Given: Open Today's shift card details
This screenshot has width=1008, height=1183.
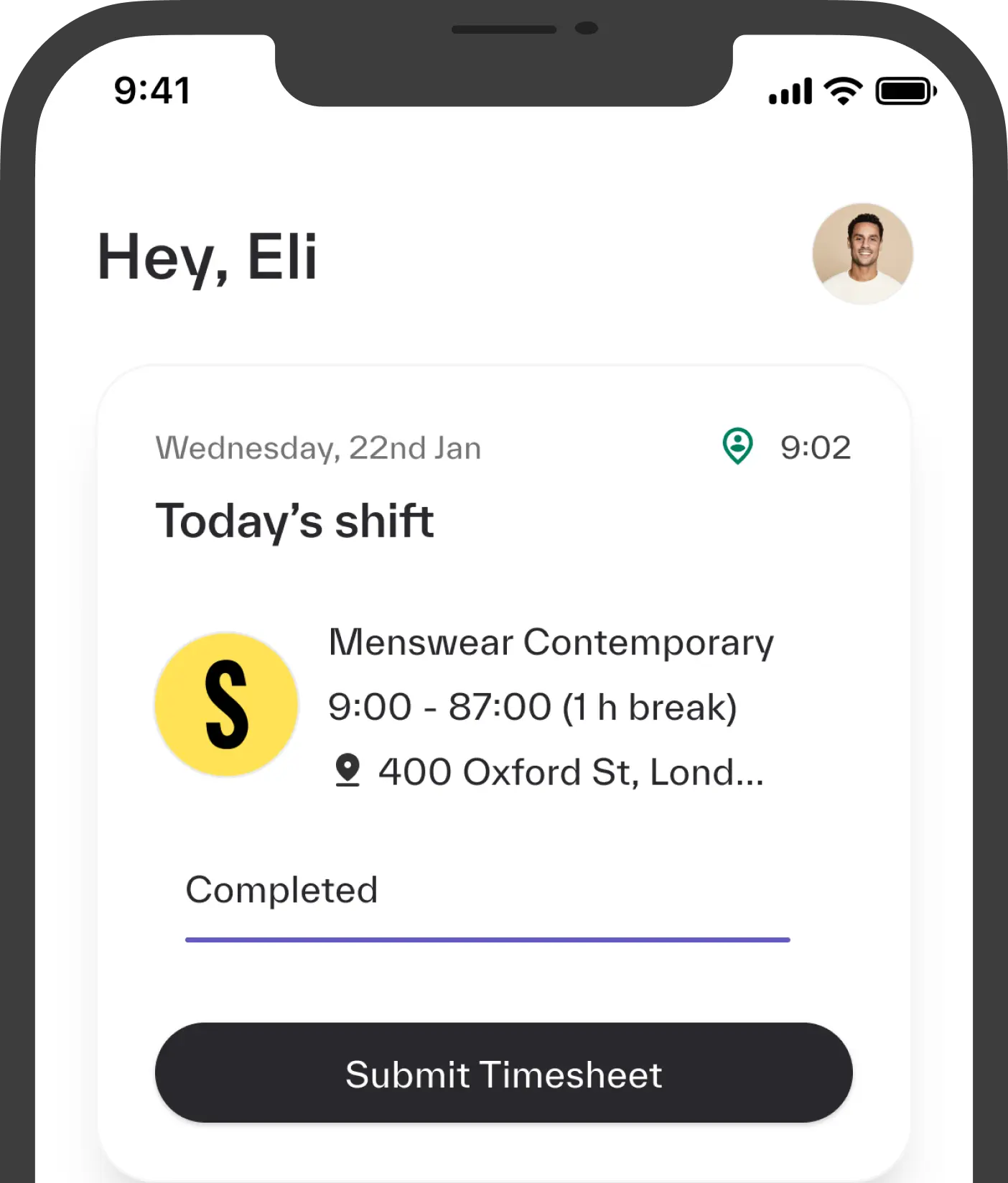Looking at the screenshot, I should [295, 521].
